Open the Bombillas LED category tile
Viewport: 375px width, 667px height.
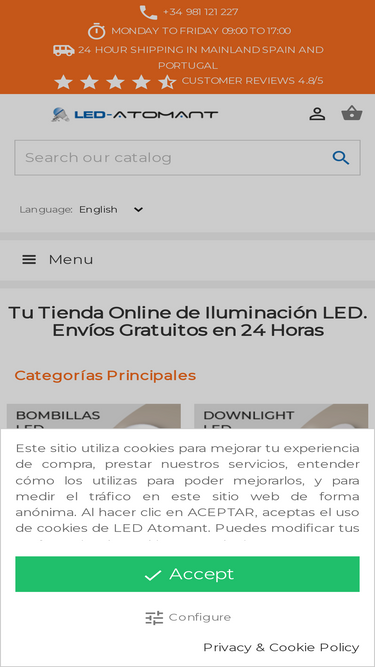pyautogui.click(x=94, y=416)
